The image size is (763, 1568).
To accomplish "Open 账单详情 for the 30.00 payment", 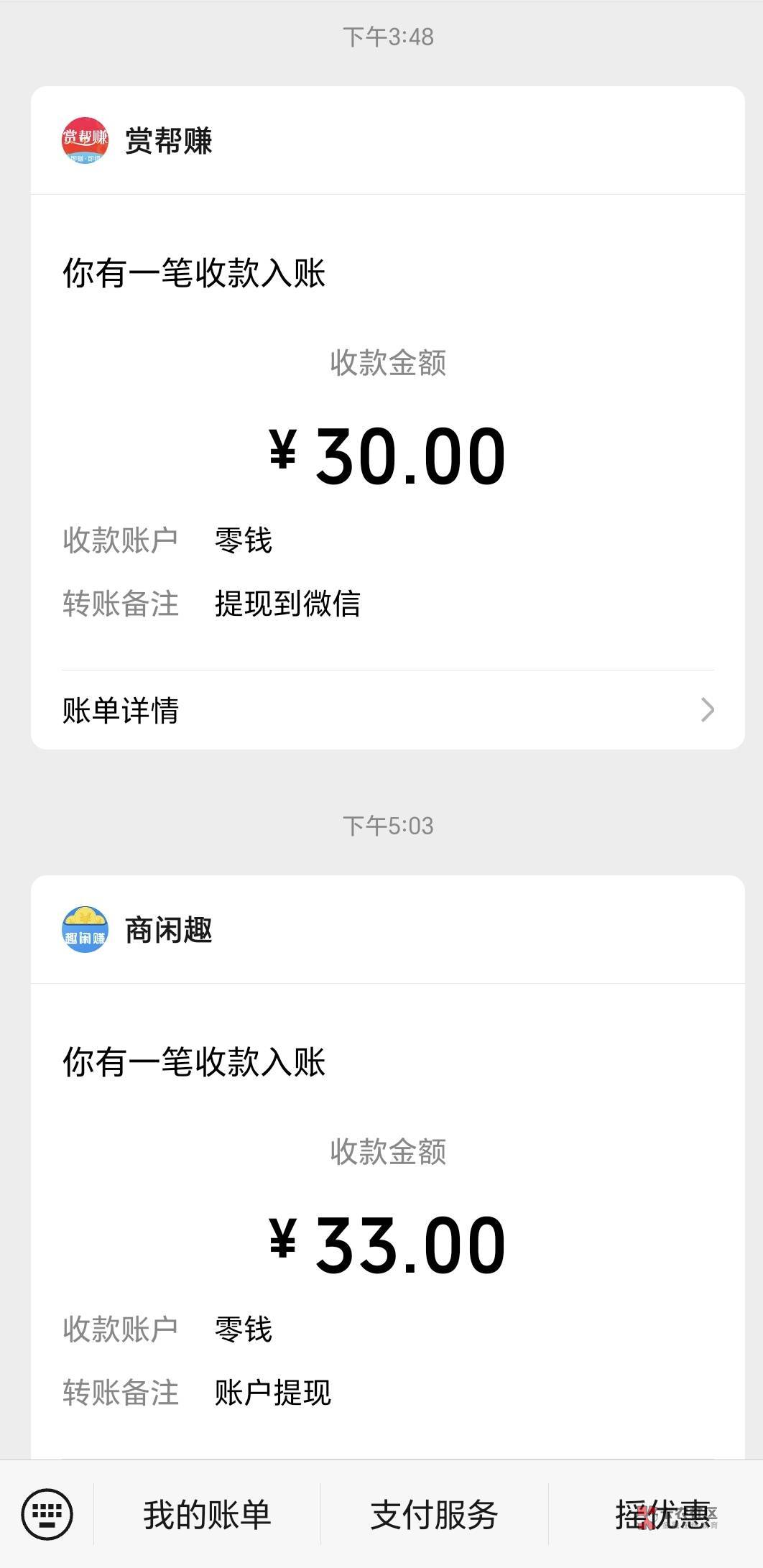I will (x=388, y=710).
